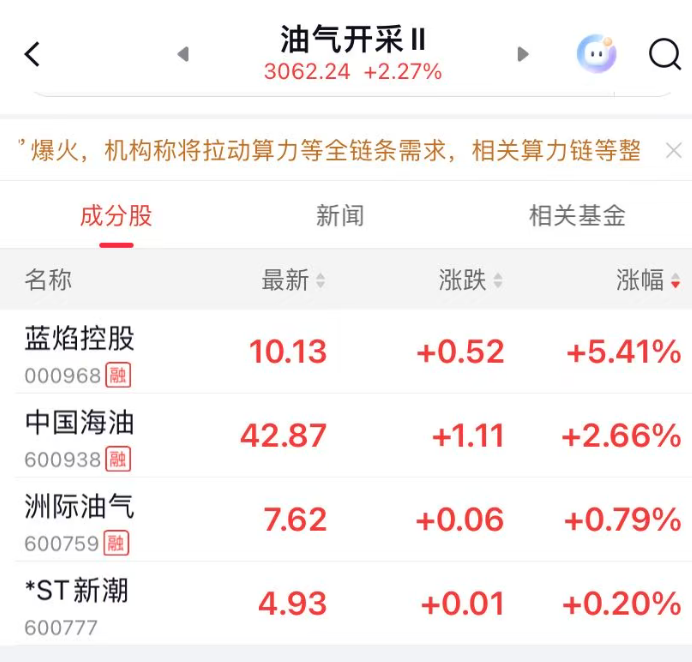This screenshot has height=662, width=692.
Task: Go back using the top-left arrow
Action: 33,54
